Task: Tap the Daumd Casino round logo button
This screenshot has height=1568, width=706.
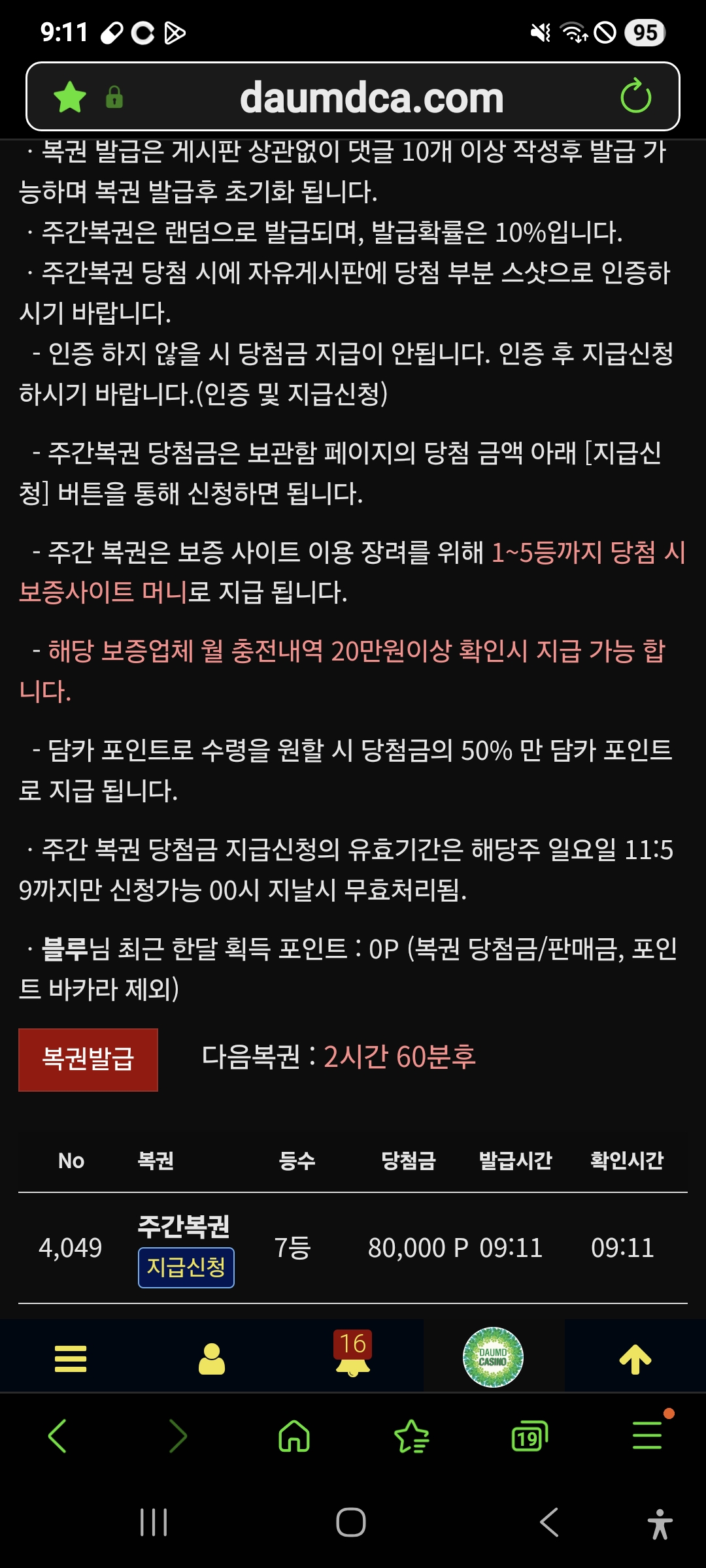Action: pos(493,1357)
